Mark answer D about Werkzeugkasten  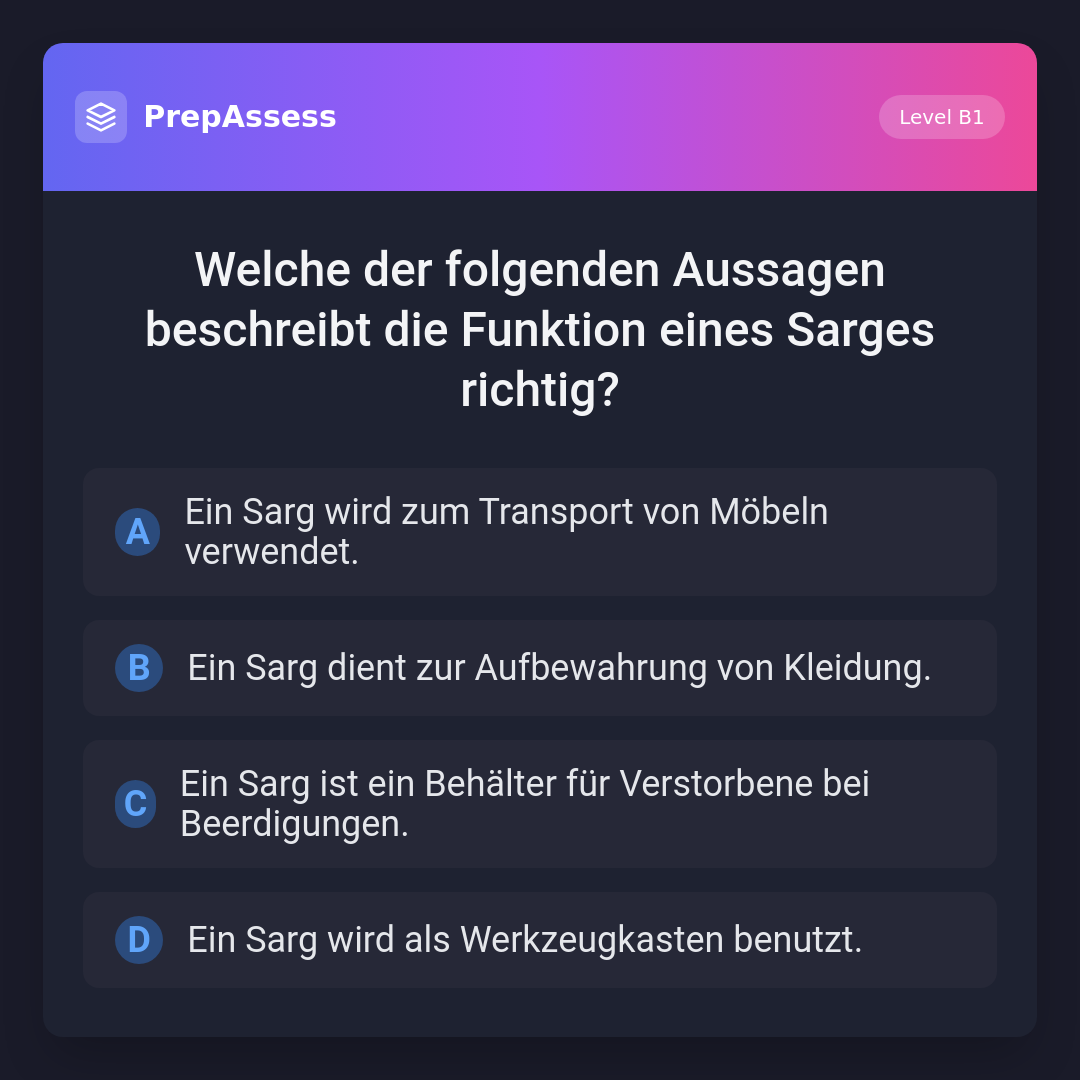pos(539,940)
